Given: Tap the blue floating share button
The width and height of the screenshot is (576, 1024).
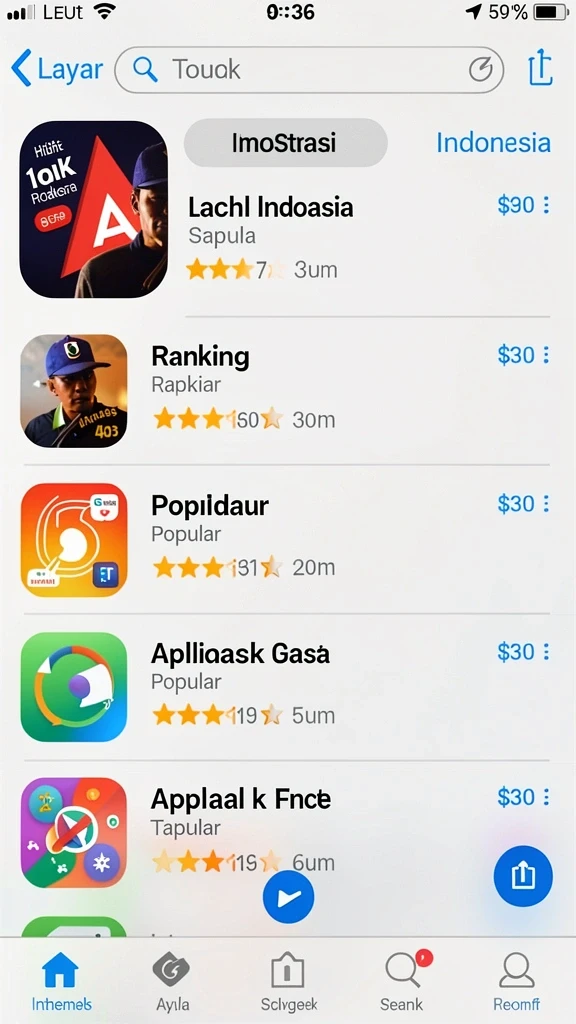Looking at the screenshot, I should tap(523, 876).
